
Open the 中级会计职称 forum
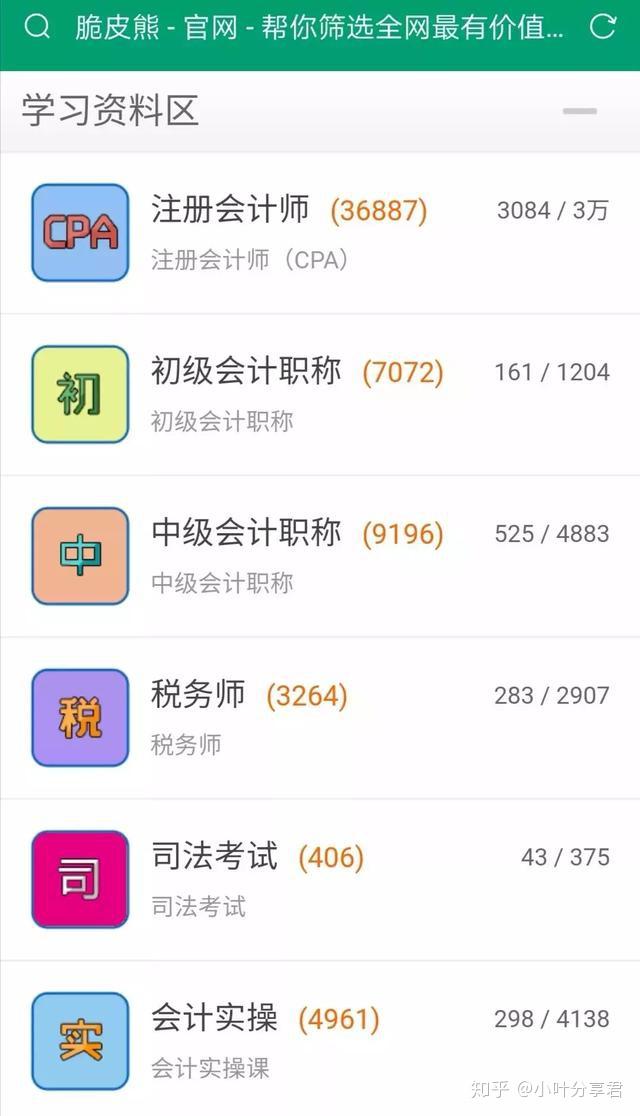pyautogui.click(x=246, y=533)
